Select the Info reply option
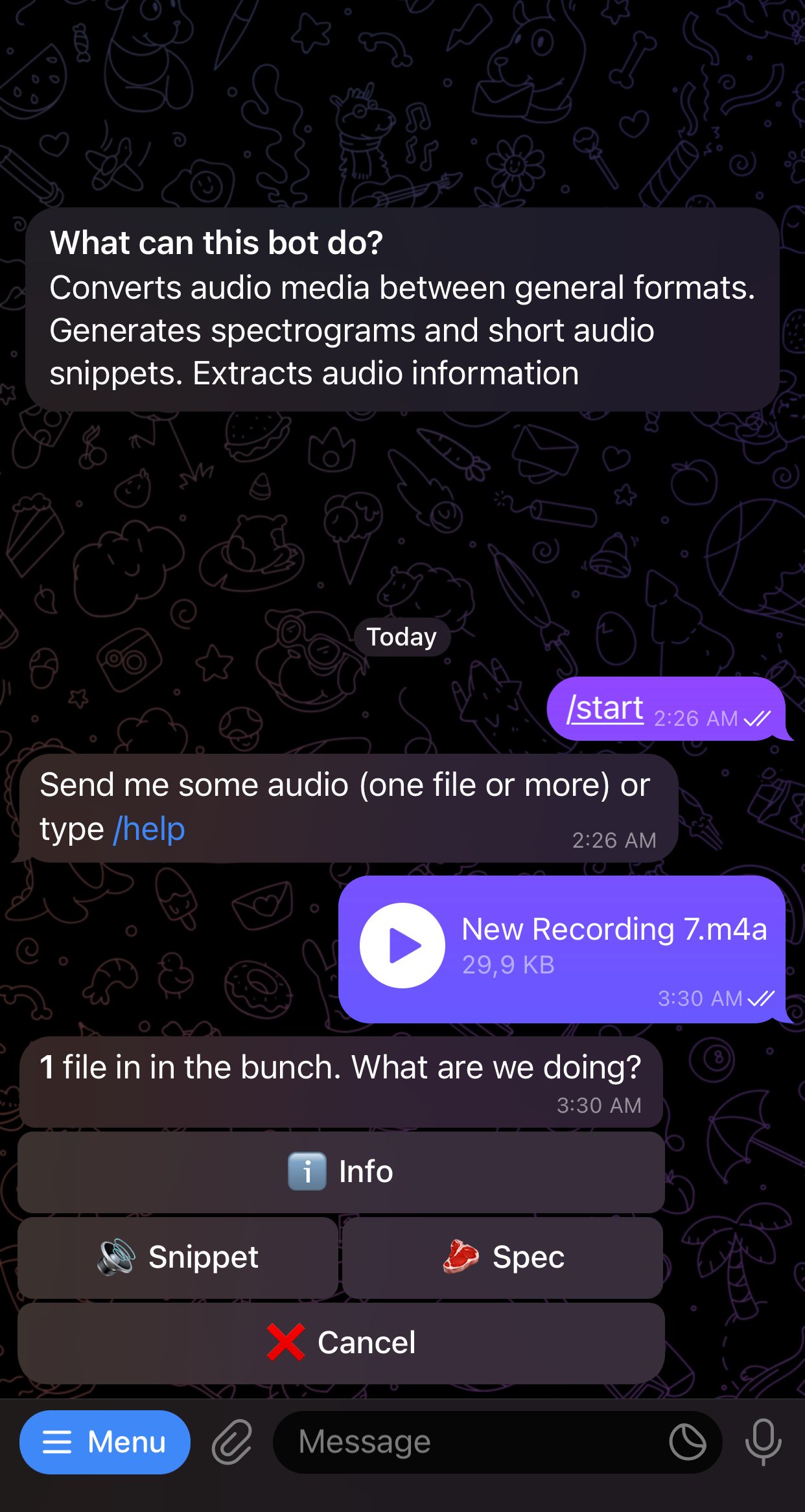Image resolution: width=805 pixels, height=1512 pixels. tap(342, 1172)
